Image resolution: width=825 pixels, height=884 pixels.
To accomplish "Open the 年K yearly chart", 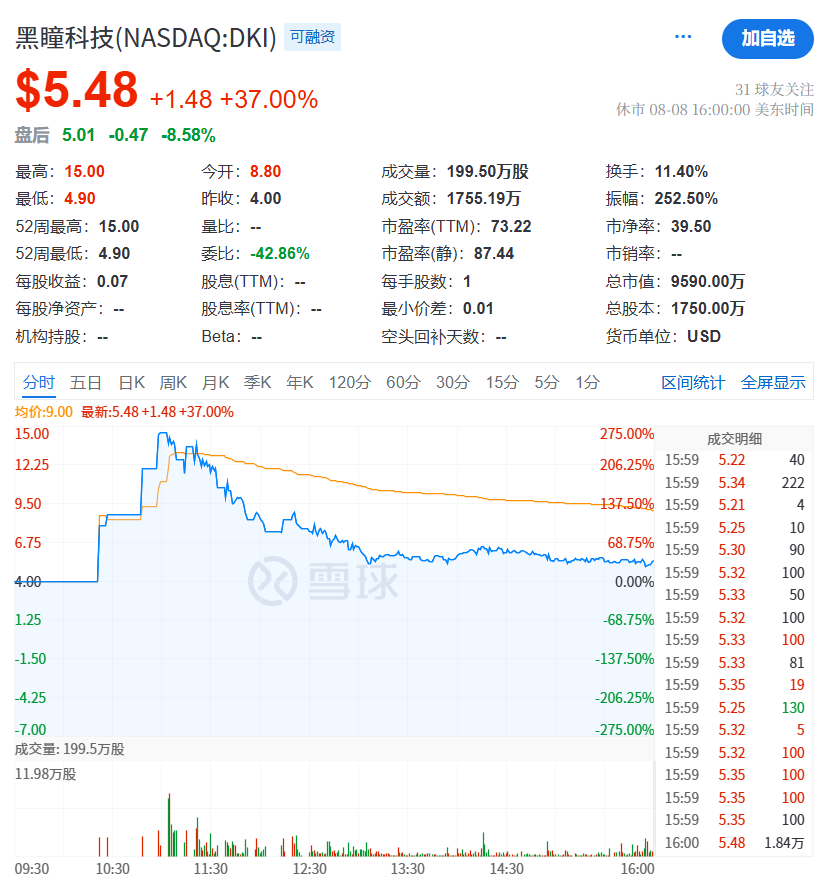I will click(300, 382).
